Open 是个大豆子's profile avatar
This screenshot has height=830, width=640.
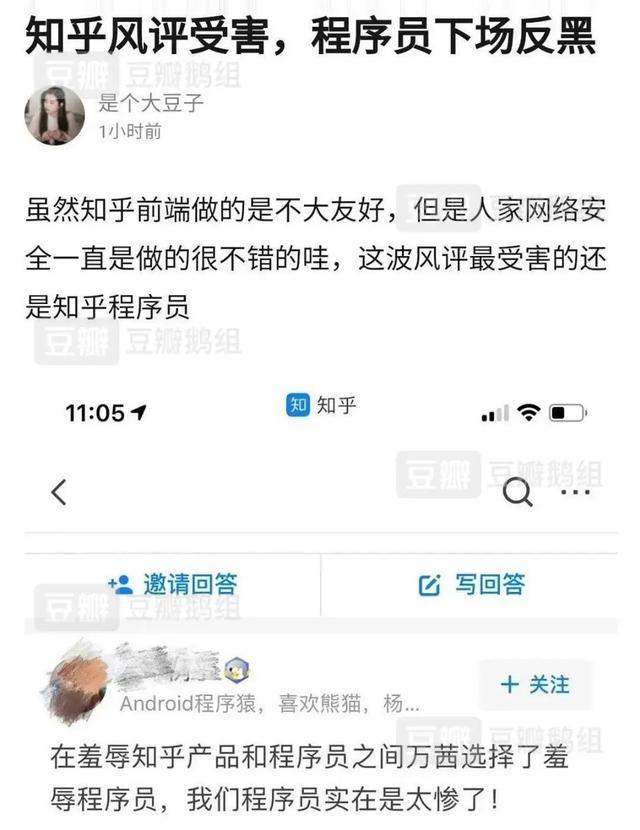tap(54, 113)
